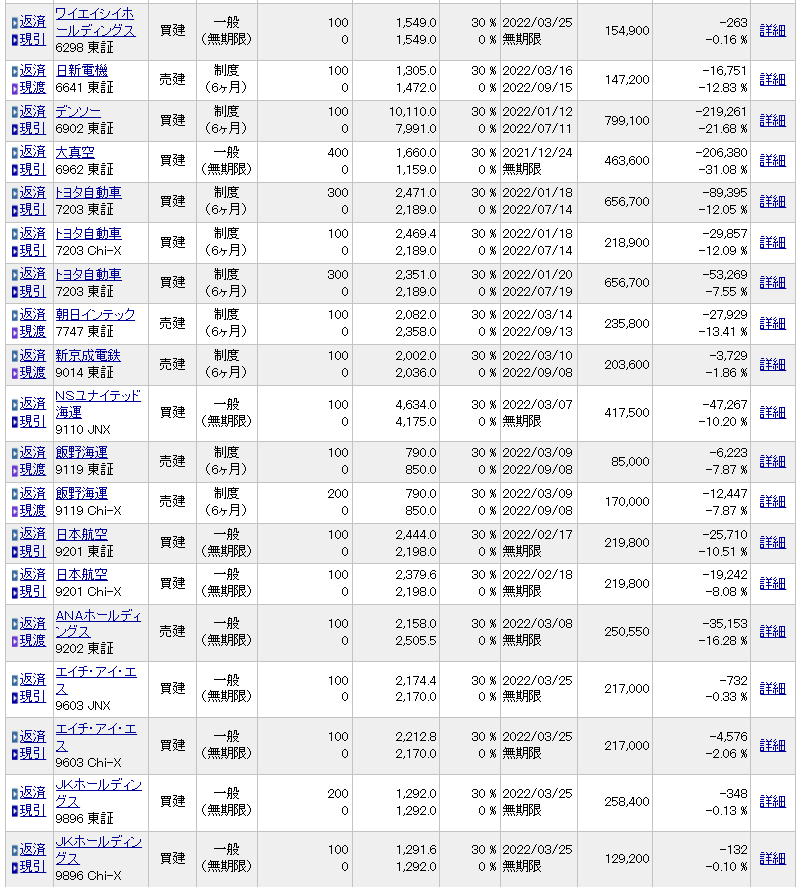This screenshot has width=800, height=887.
Task: Tap 返済 for the デンソー position
Action: tap(33, 111)
